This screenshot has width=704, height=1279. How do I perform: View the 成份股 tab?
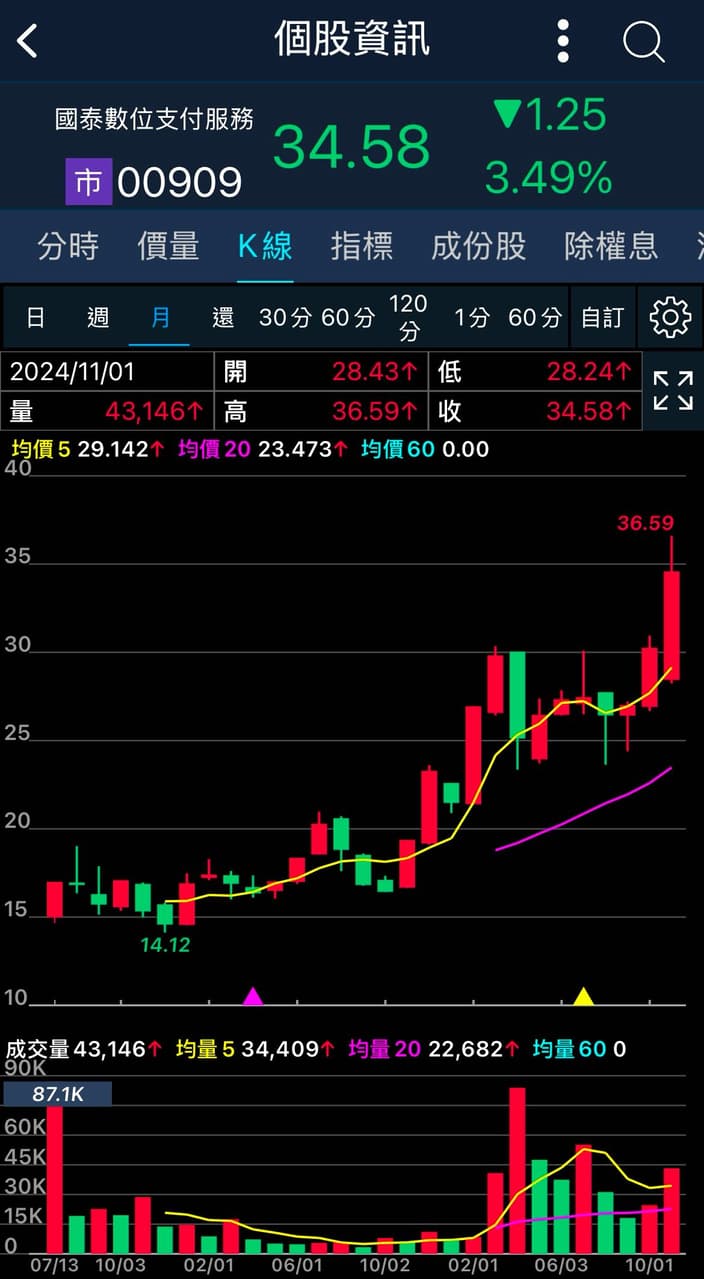[x=478, y=246]
